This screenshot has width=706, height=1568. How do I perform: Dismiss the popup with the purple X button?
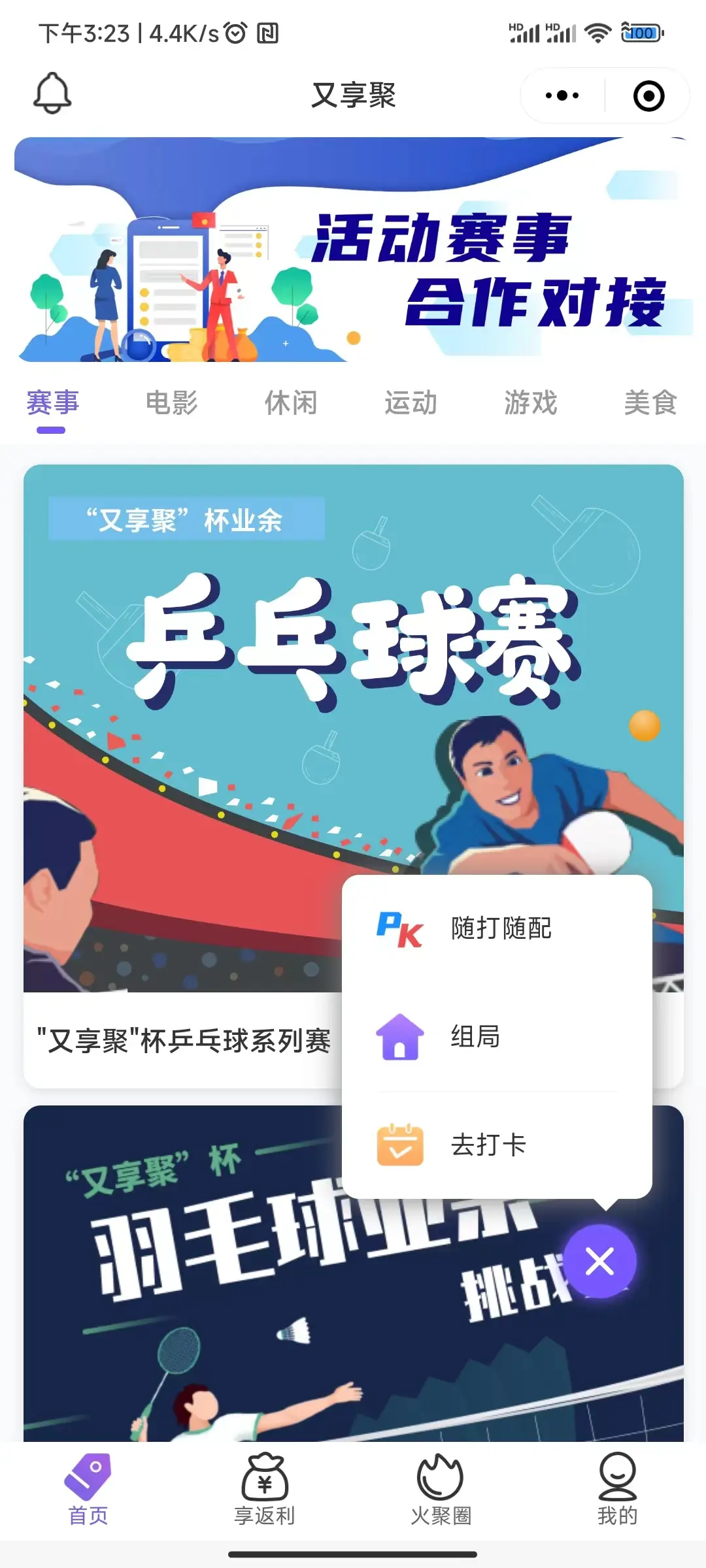(600, 1261)
